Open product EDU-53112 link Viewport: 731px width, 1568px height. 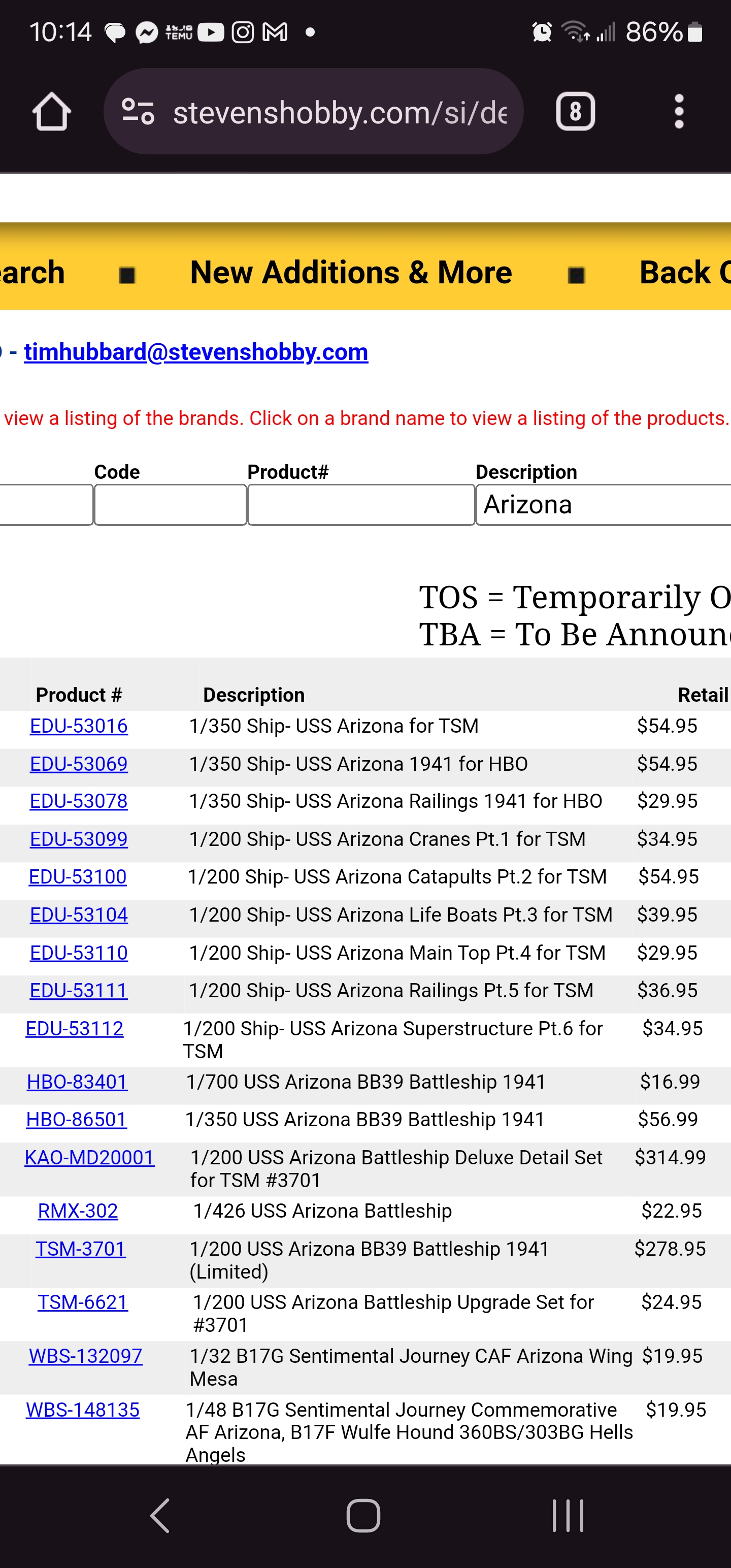[74, 1028]
